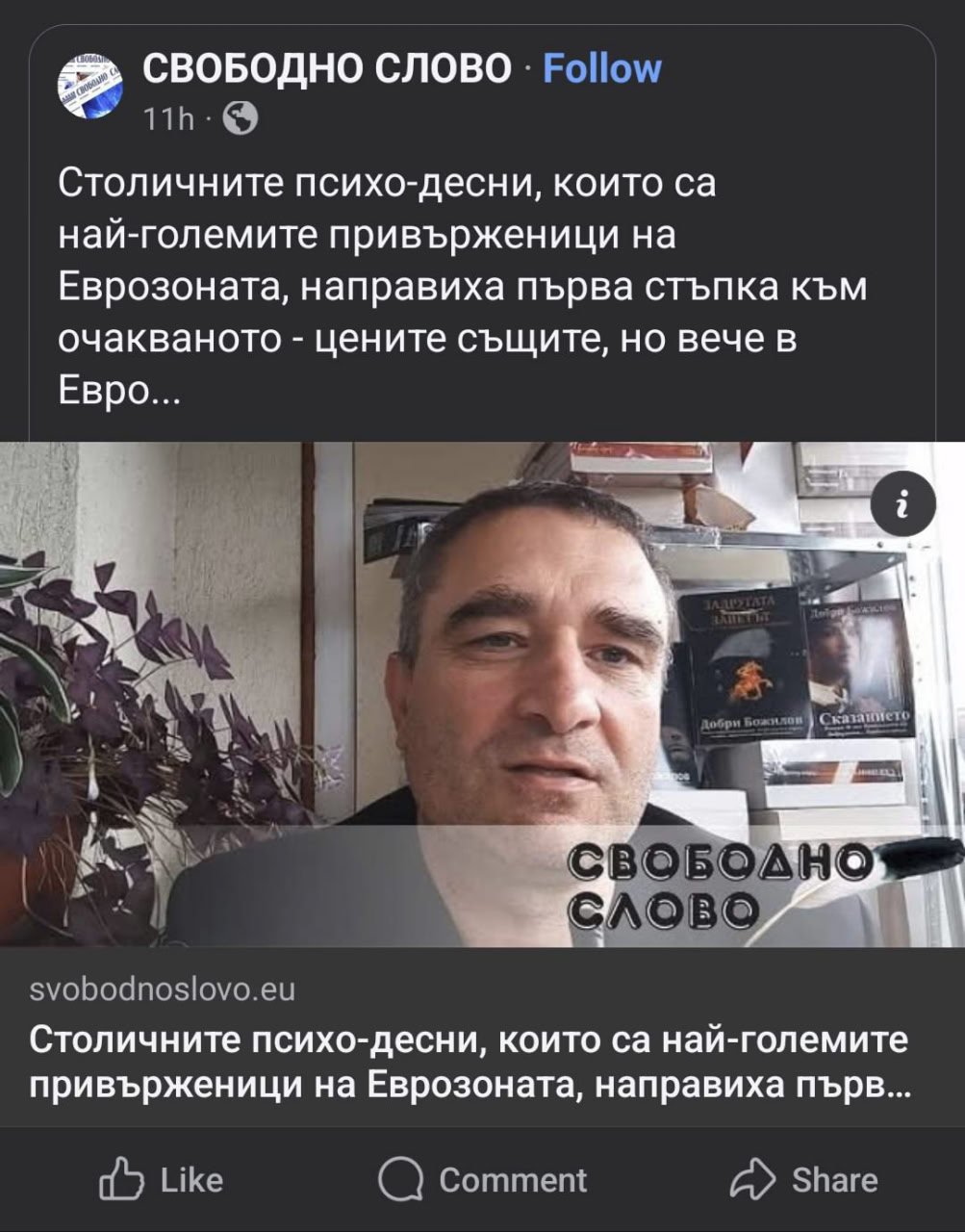Image resolution: width=965 pixels, height=1232 pixels.
Task: Open the СВОБОДНО СЛОВО page name
Action: tap(327, 69)
